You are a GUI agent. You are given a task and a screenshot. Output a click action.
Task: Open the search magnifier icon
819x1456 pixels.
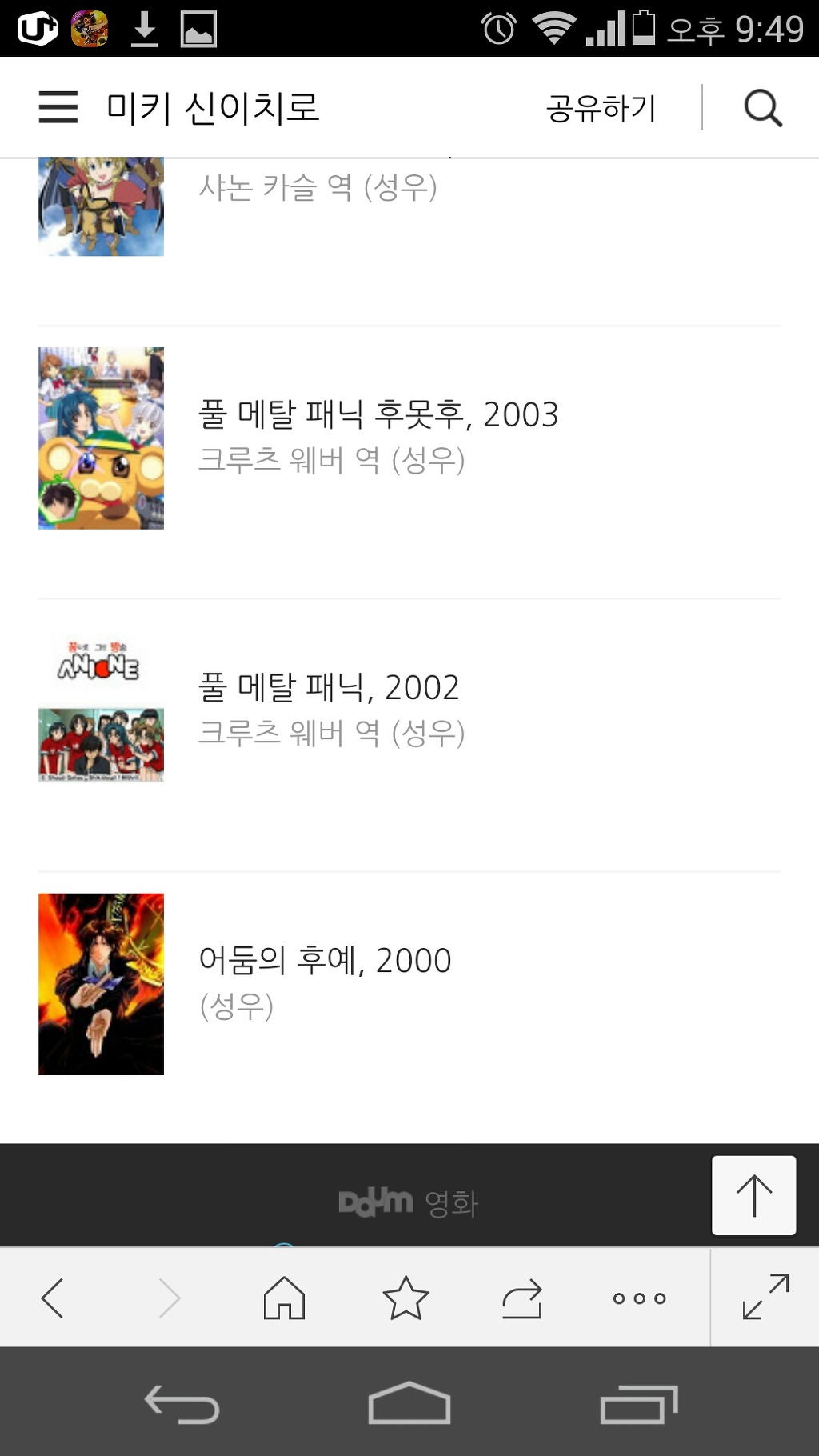pyautogui.click(x=762, y=108)
